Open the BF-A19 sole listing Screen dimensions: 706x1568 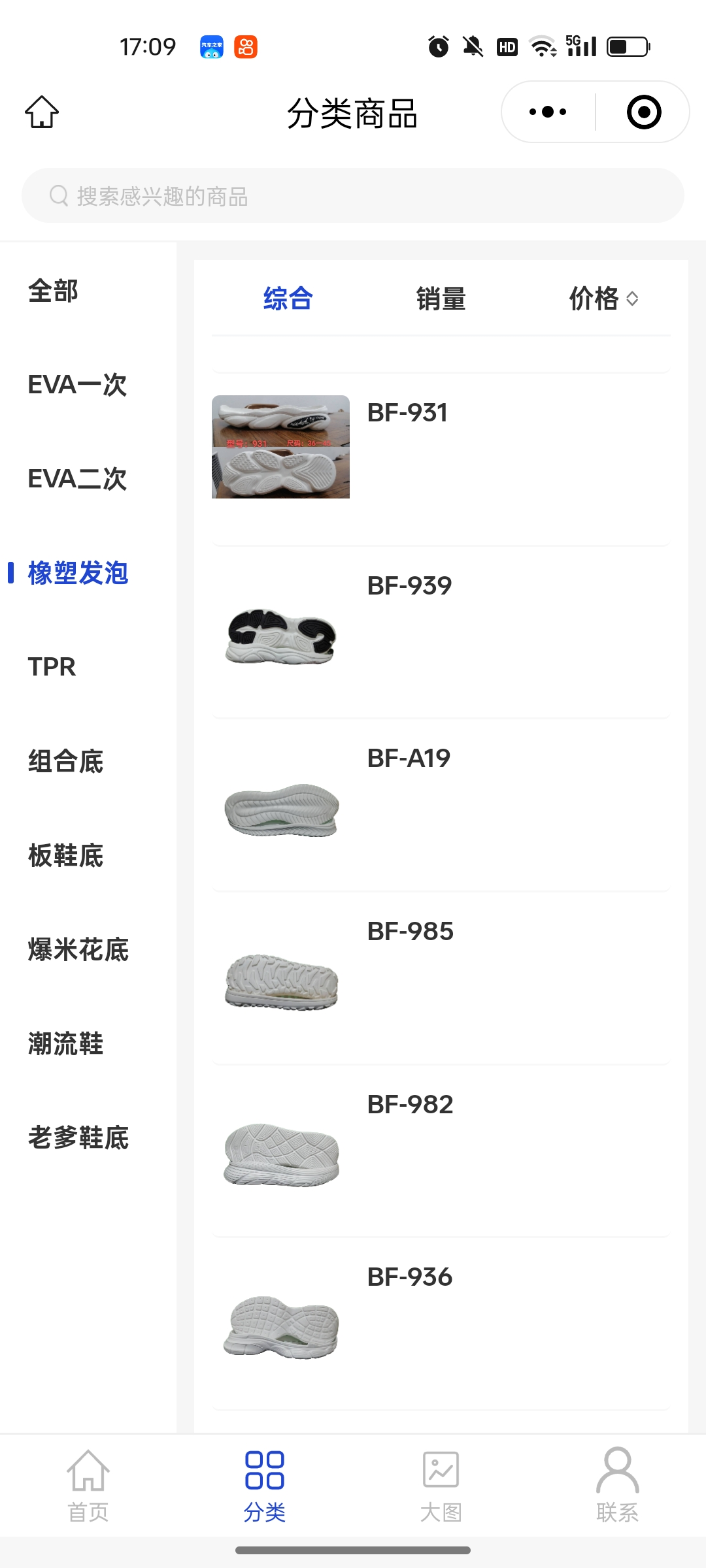[x=409, y=759]
